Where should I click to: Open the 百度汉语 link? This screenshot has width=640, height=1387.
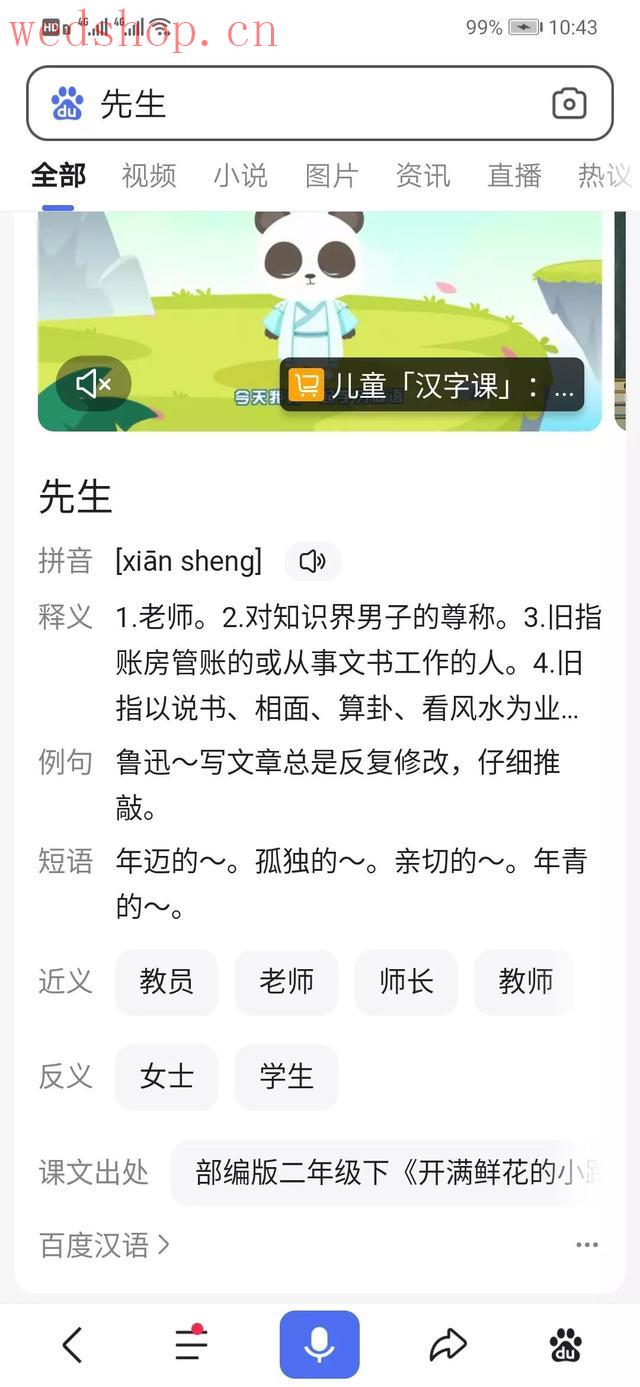tap(104, 1245)
